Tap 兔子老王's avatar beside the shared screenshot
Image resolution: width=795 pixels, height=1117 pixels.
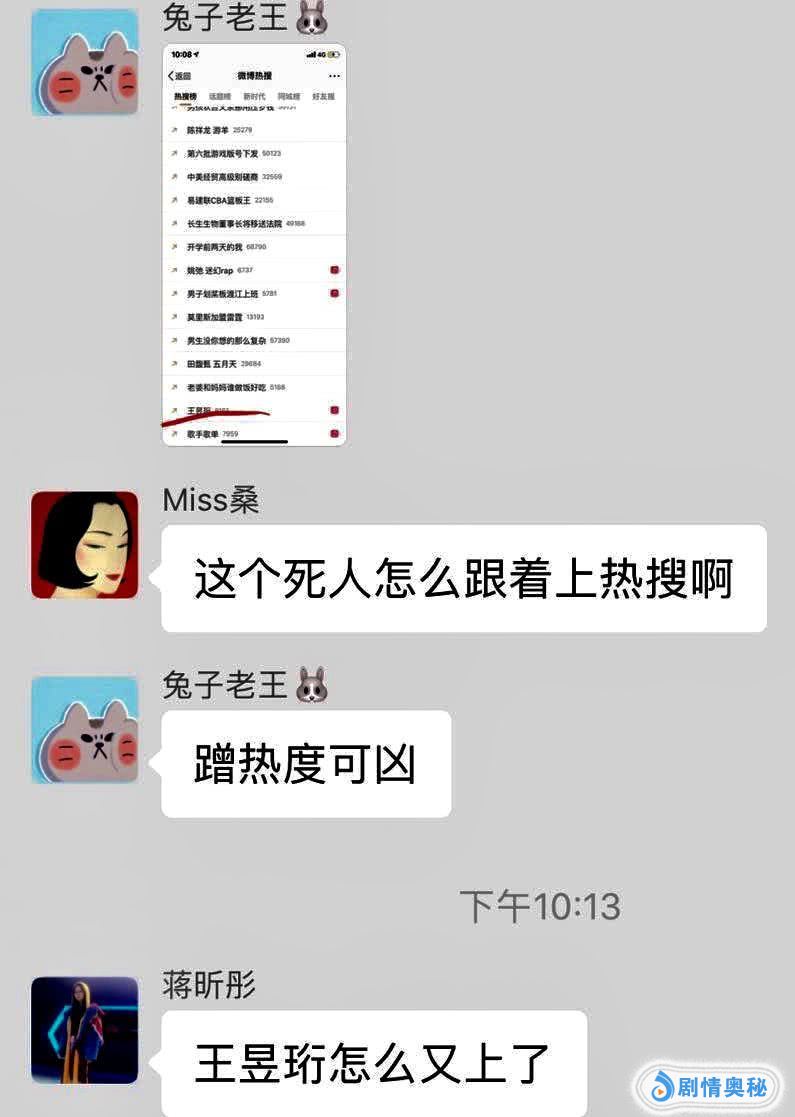[x=85, y=63]
